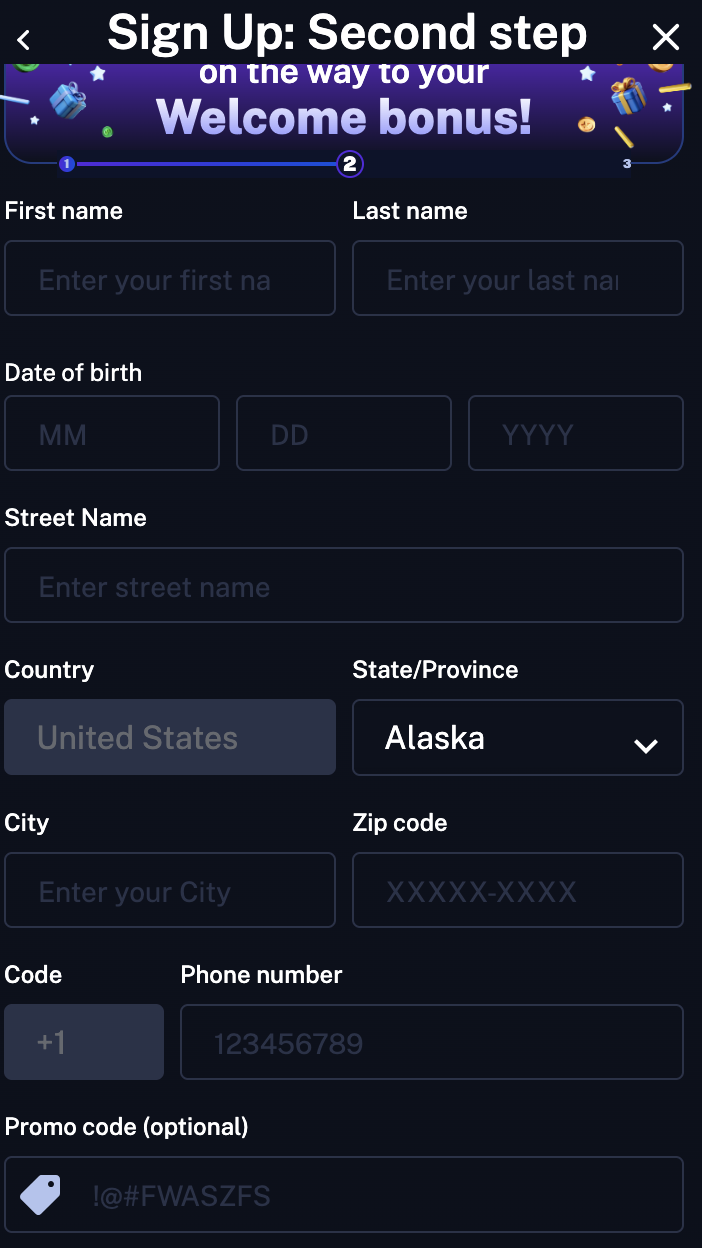The height and width of the screenshot is (1248, 702).
Task: Tap the Street Name input
Action: [x=344, y=585]
